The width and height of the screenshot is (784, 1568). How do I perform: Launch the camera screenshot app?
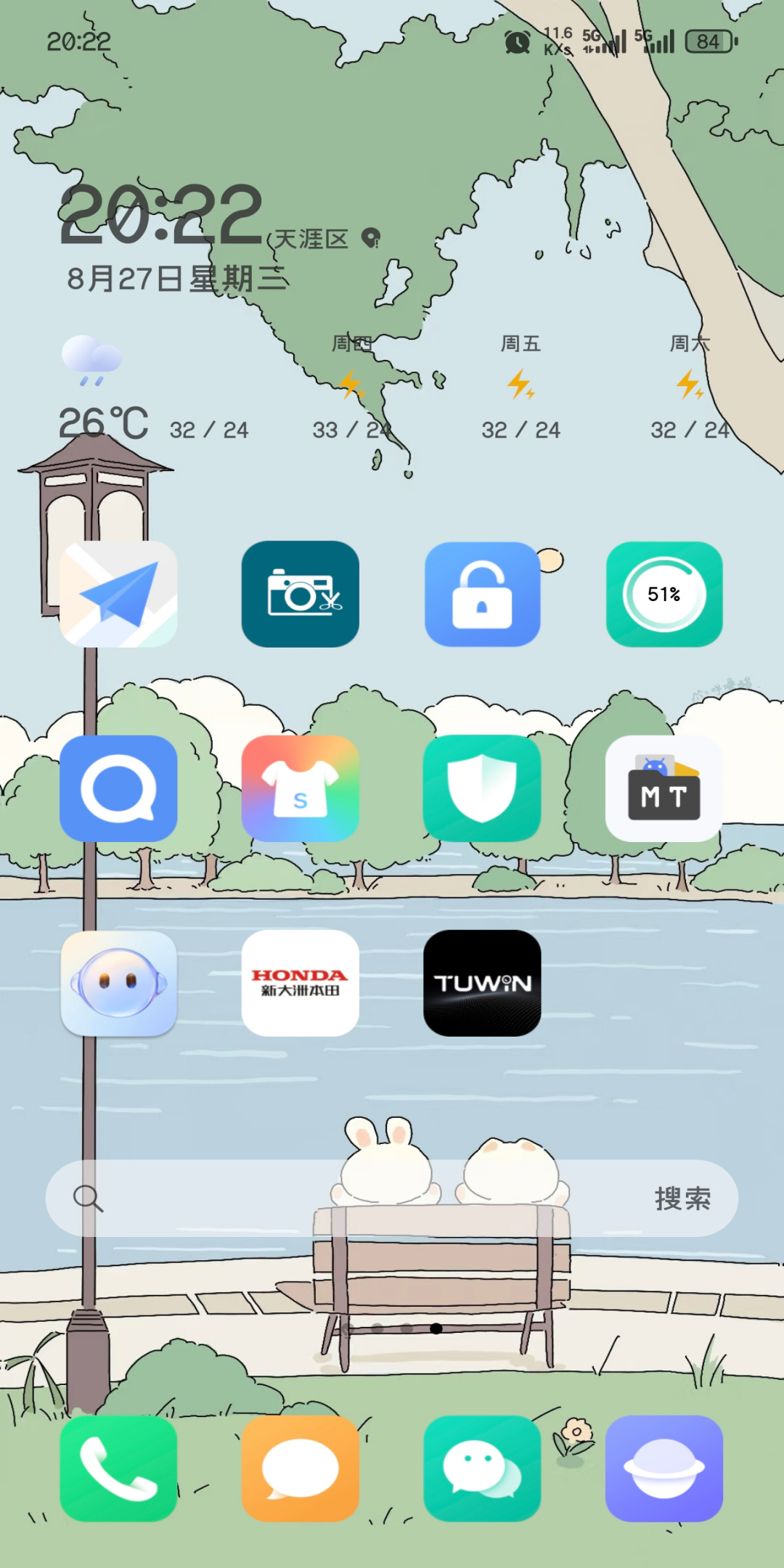pyautogui.click(x=301, y=594)
